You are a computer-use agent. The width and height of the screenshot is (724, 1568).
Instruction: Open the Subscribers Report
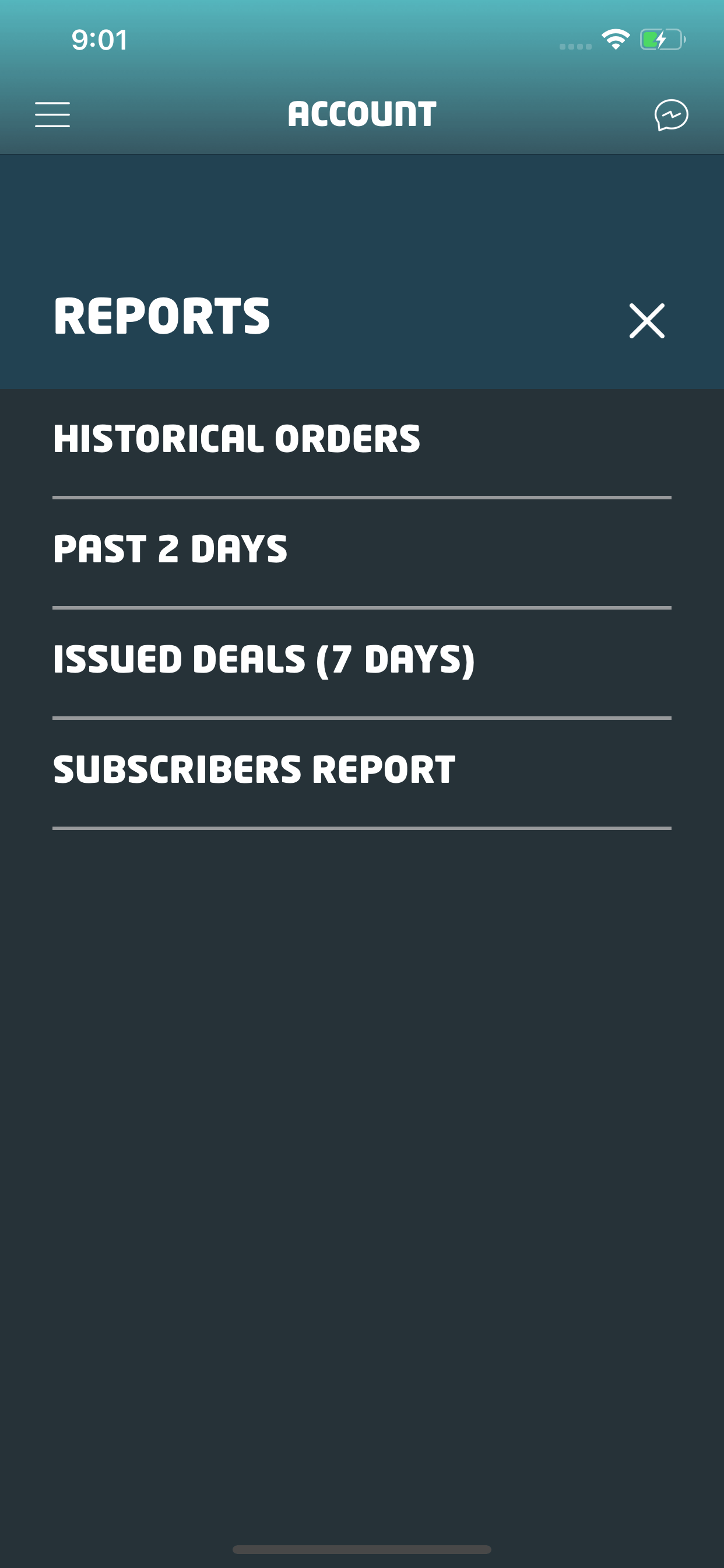click(x=362, y=773)
